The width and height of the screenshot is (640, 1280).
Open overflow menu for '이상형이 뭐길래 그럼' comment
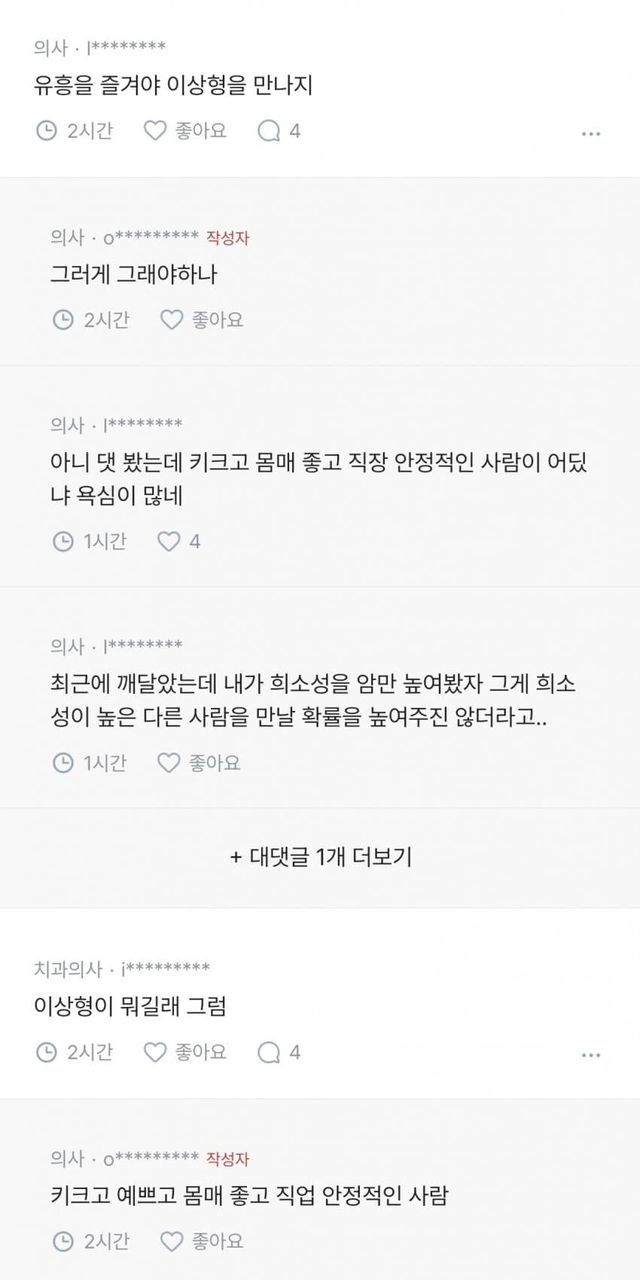(591, 1053)
